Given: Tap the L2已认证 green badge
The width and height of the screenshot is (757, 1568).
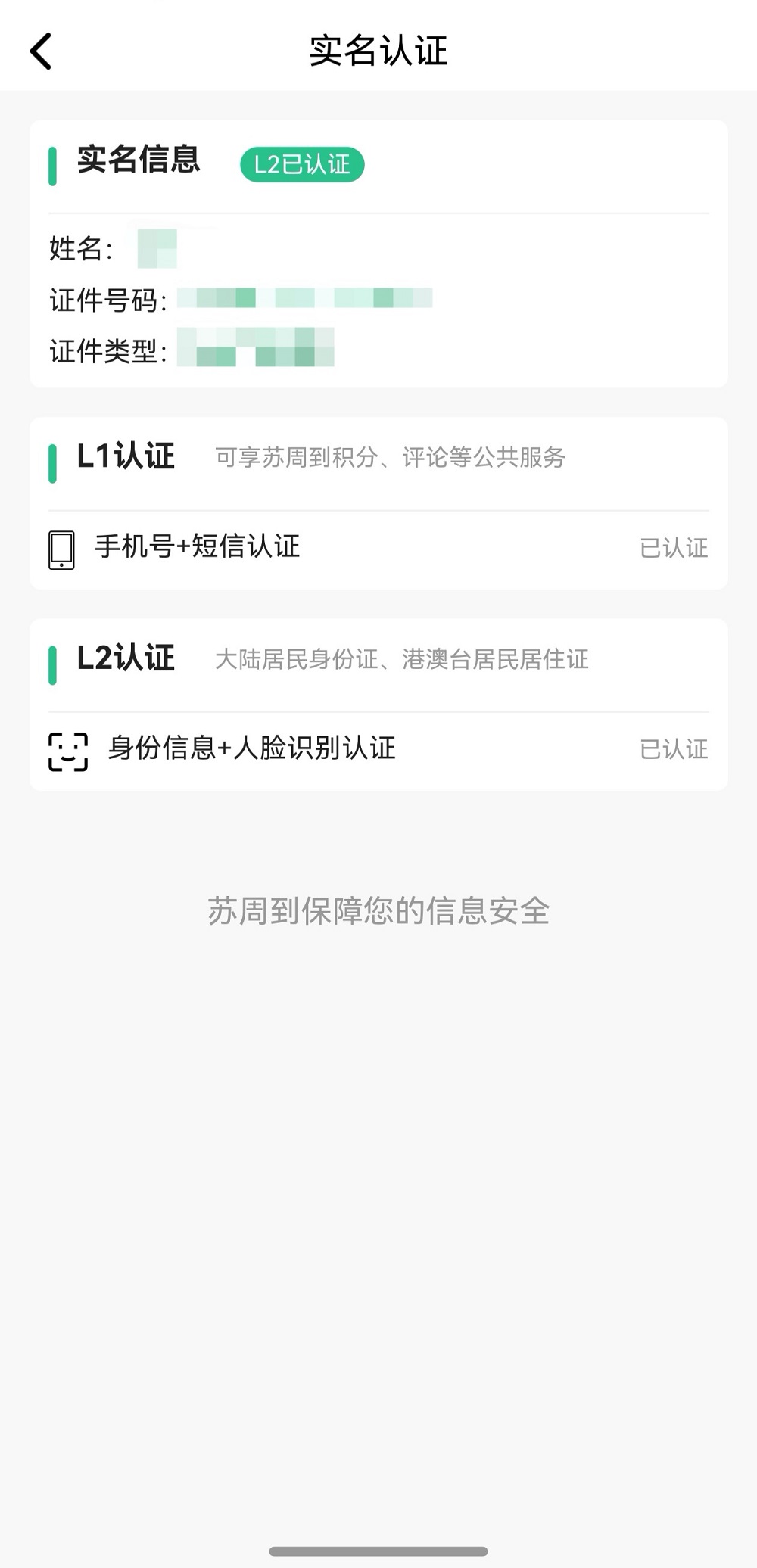Looking at the screenshot, I should 302,164.
